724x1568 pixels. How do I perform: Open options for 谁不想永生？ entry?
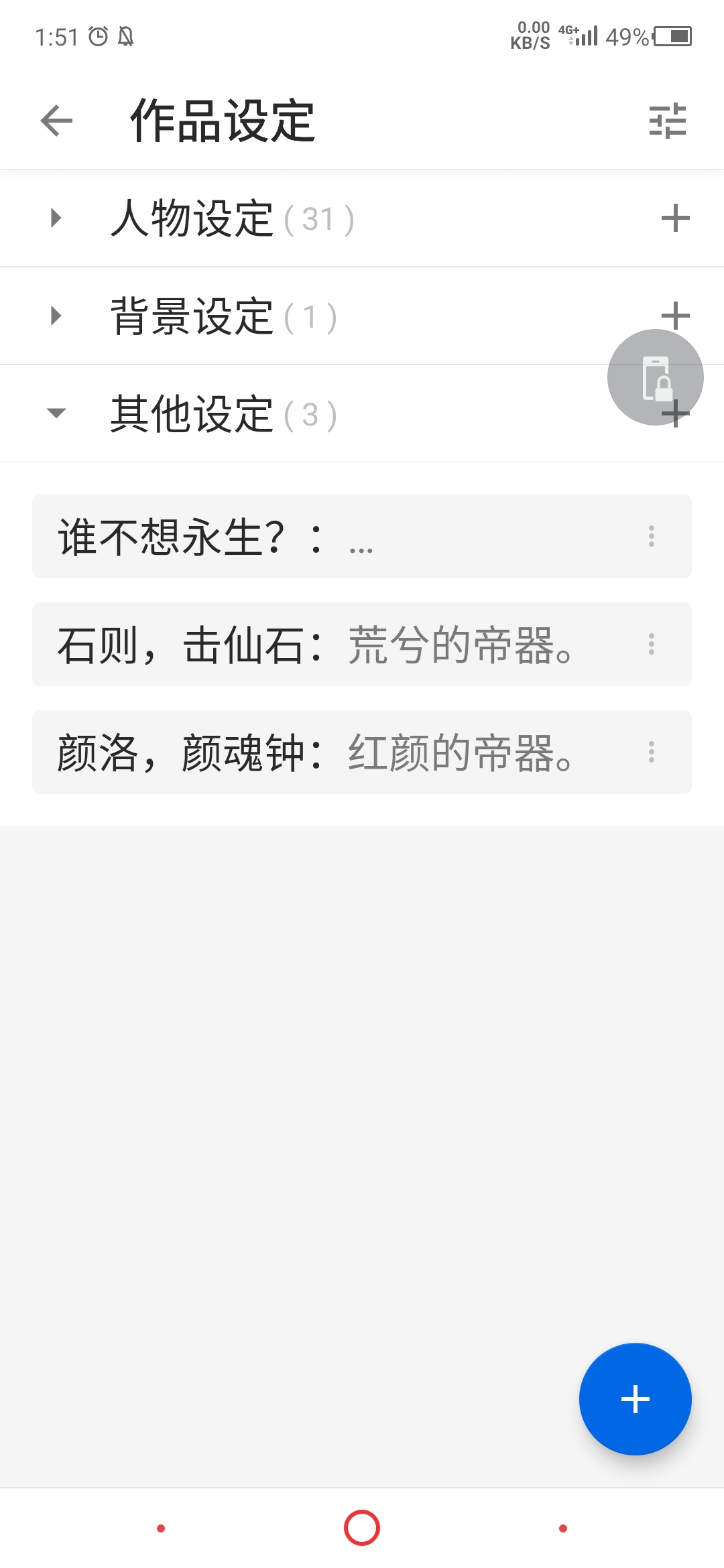652,536
